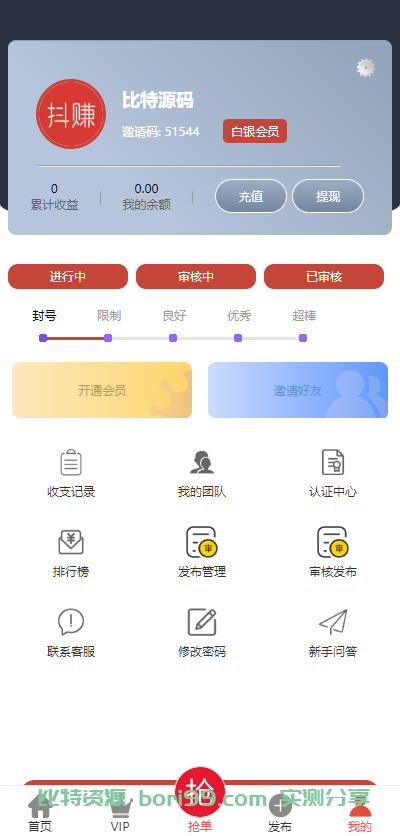Screen dimensions: 400x836
Task: Tap the 提现 withdraw button
Action: (x=328, y=196)
